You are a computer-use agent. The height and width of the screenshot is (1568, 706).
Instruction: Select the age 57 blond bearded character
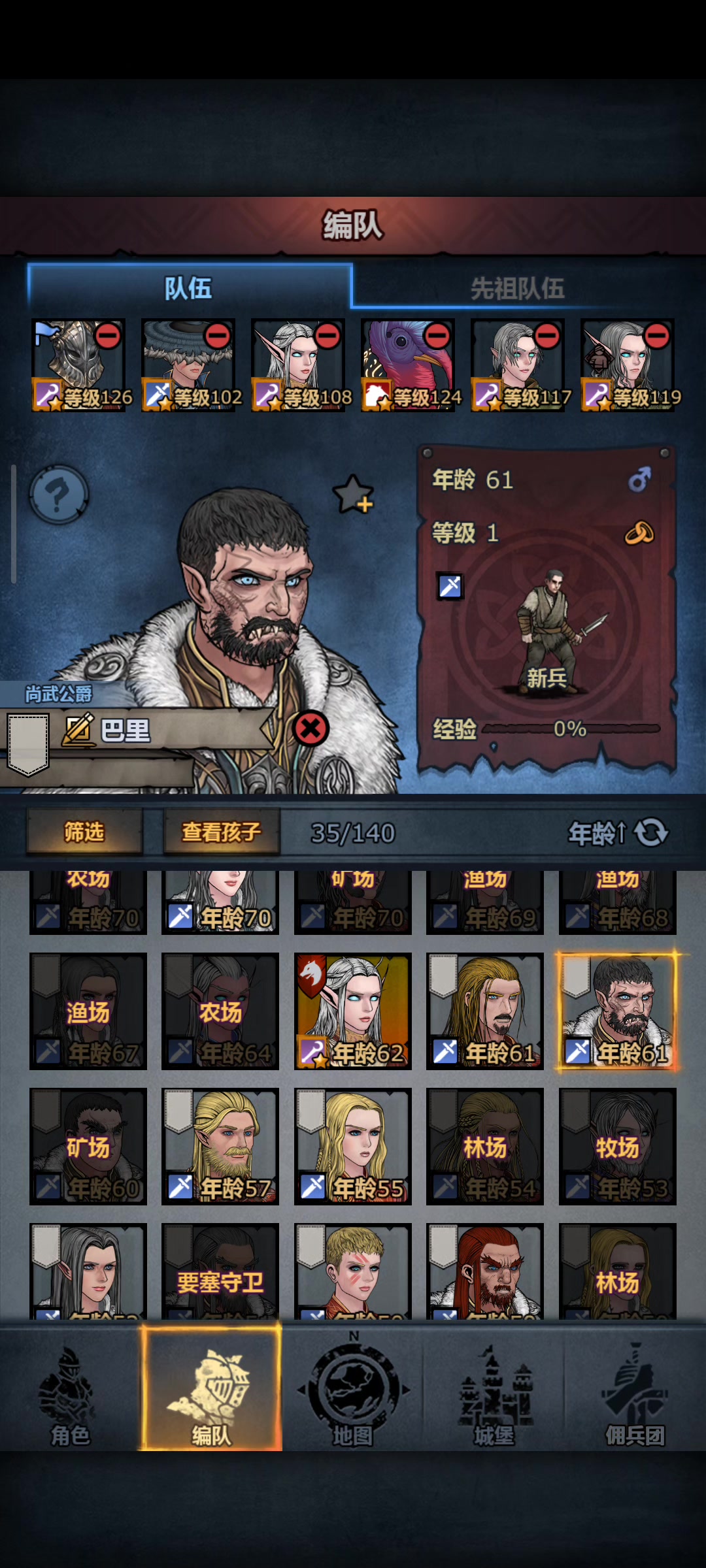pos(220,1146)
